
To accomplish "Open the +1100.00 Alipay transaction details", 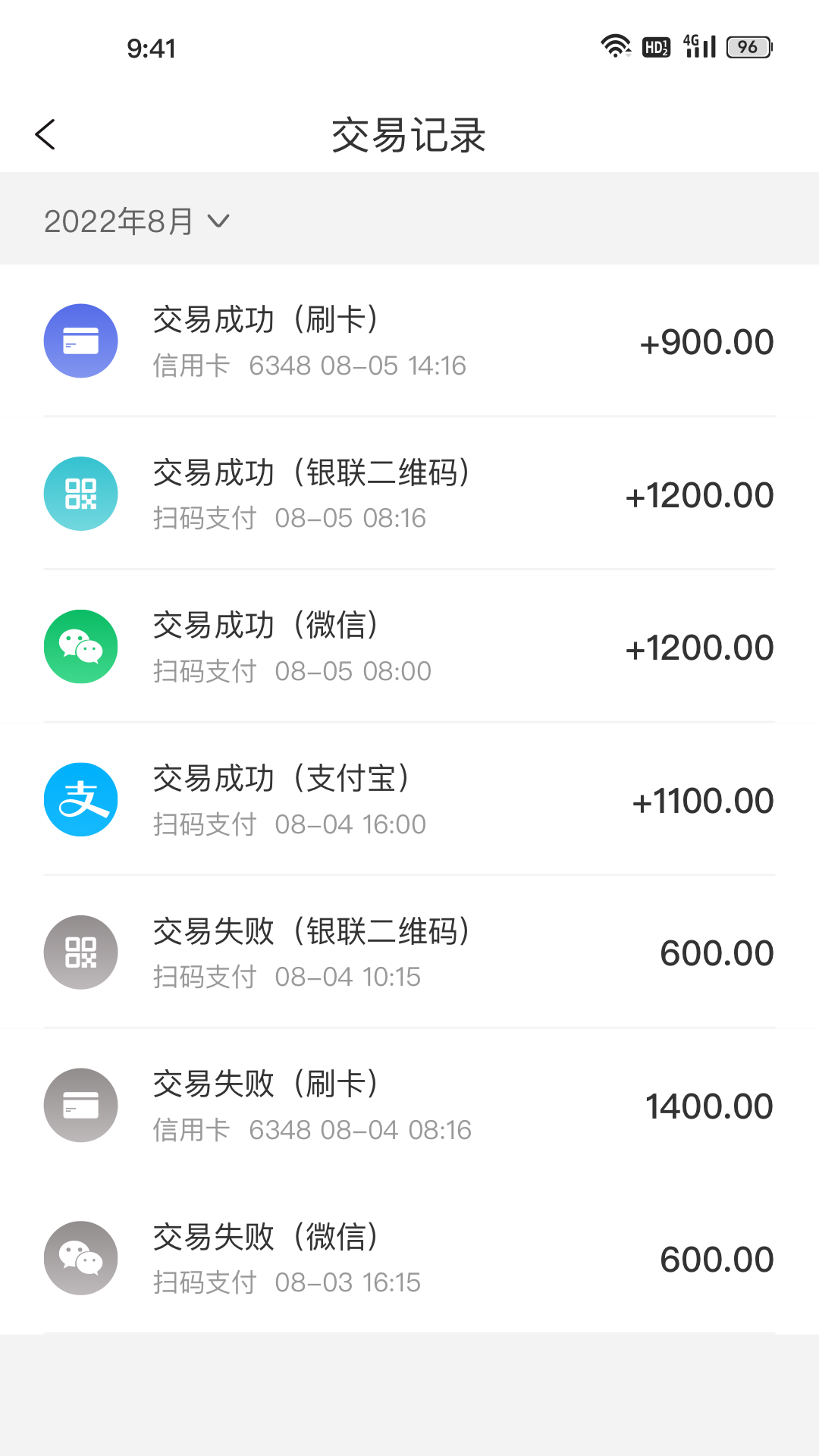I will pyautogui.click(x=409, y=799).
